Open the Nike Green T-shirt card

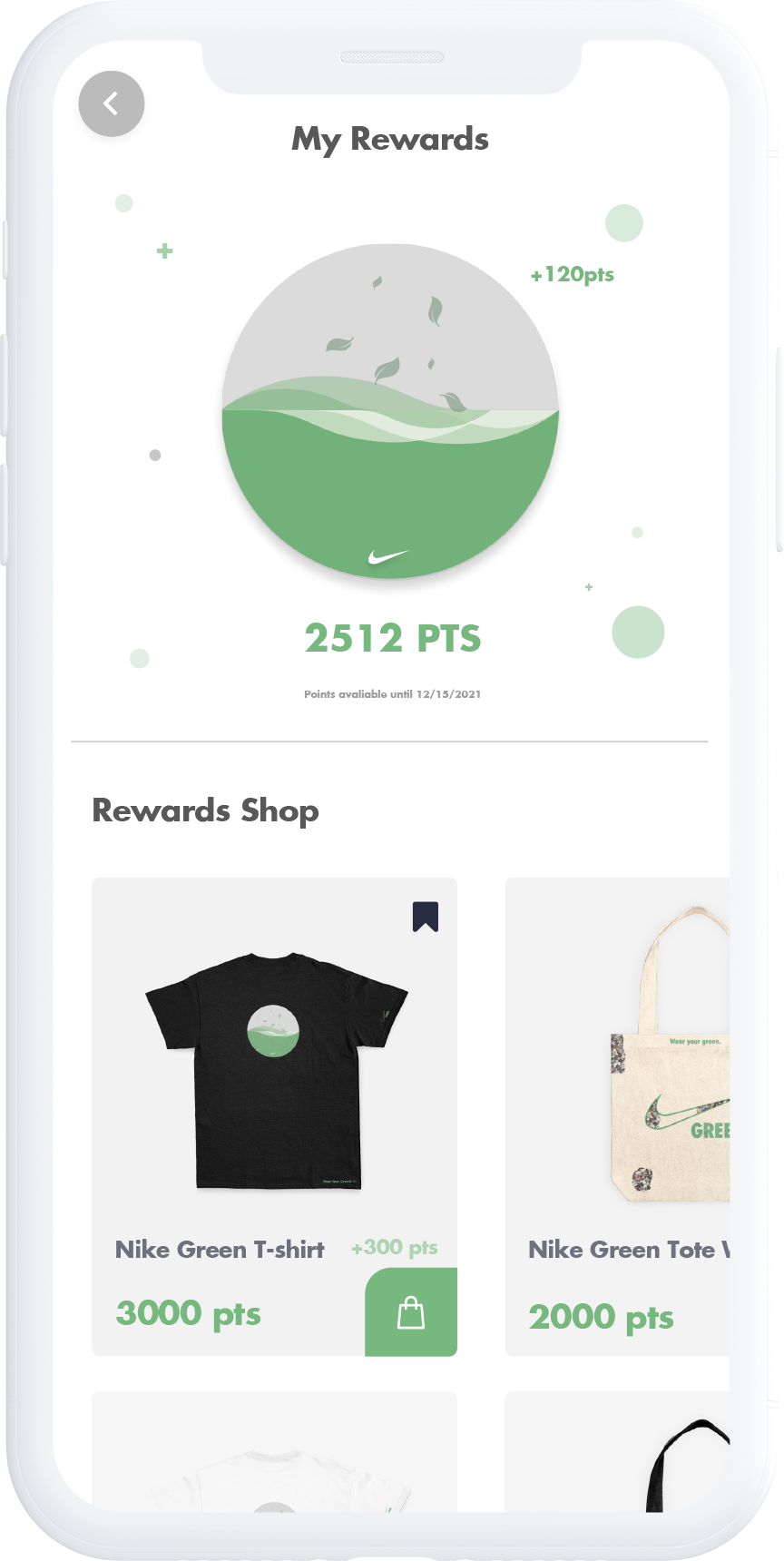pos(274,1116)
